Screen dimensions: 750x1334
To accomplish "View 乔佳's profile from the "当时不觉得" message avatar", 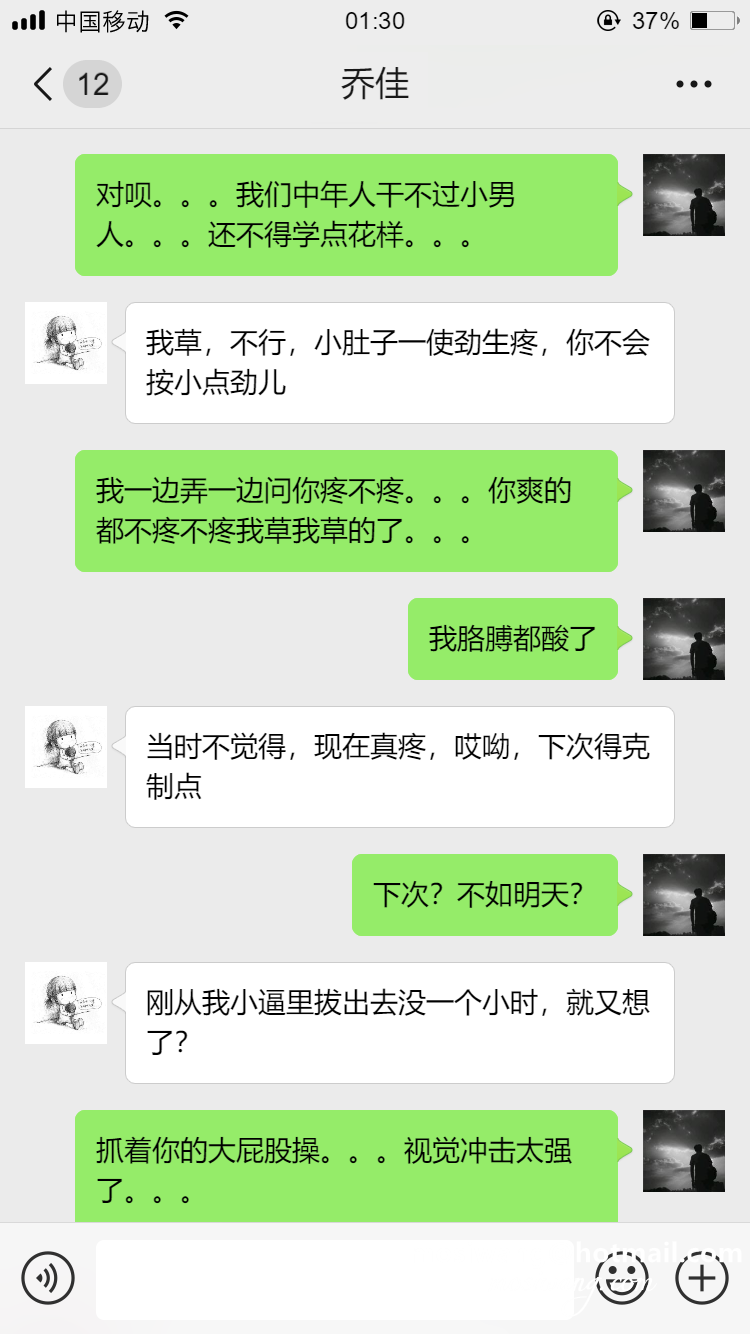I will [x=66, y=747].
